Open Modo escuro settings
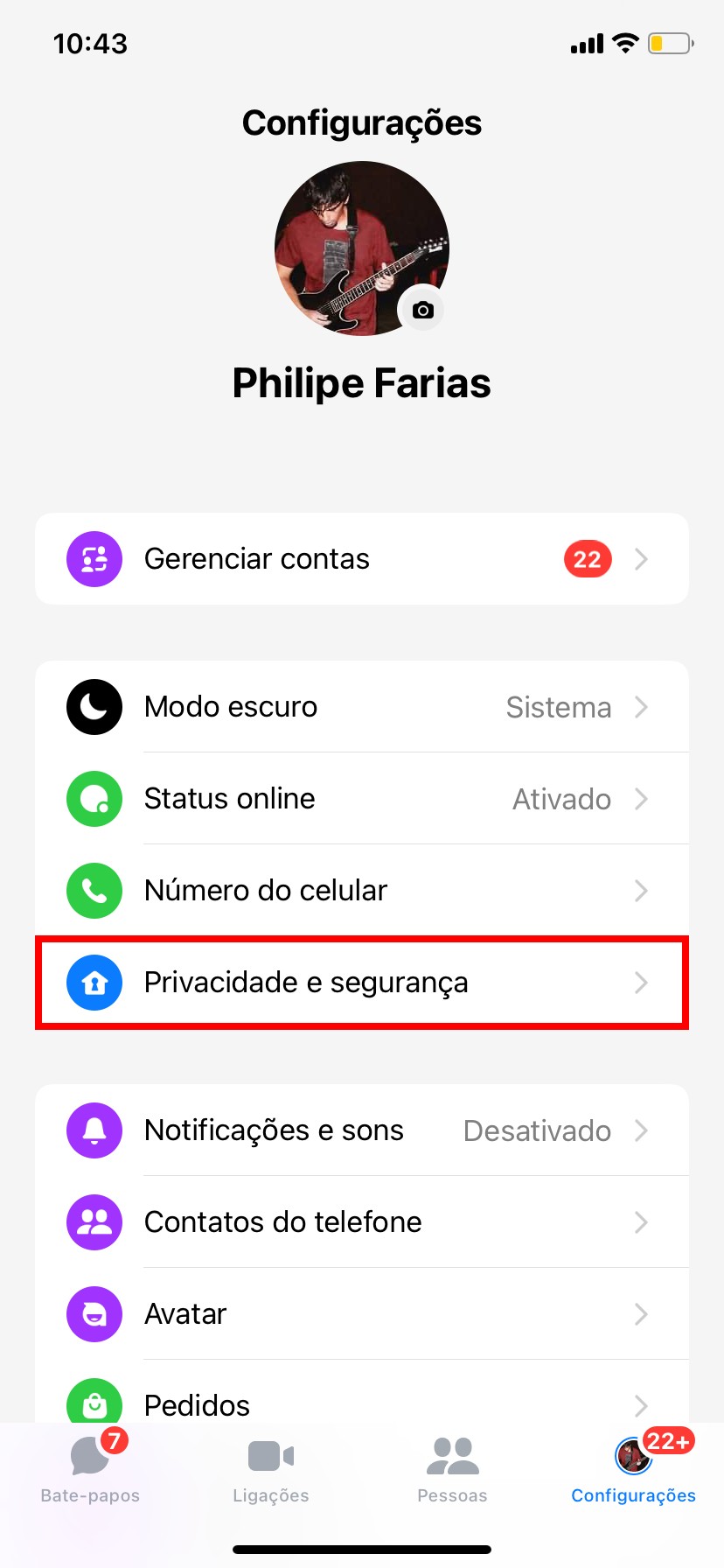 (x=362, y=707)
